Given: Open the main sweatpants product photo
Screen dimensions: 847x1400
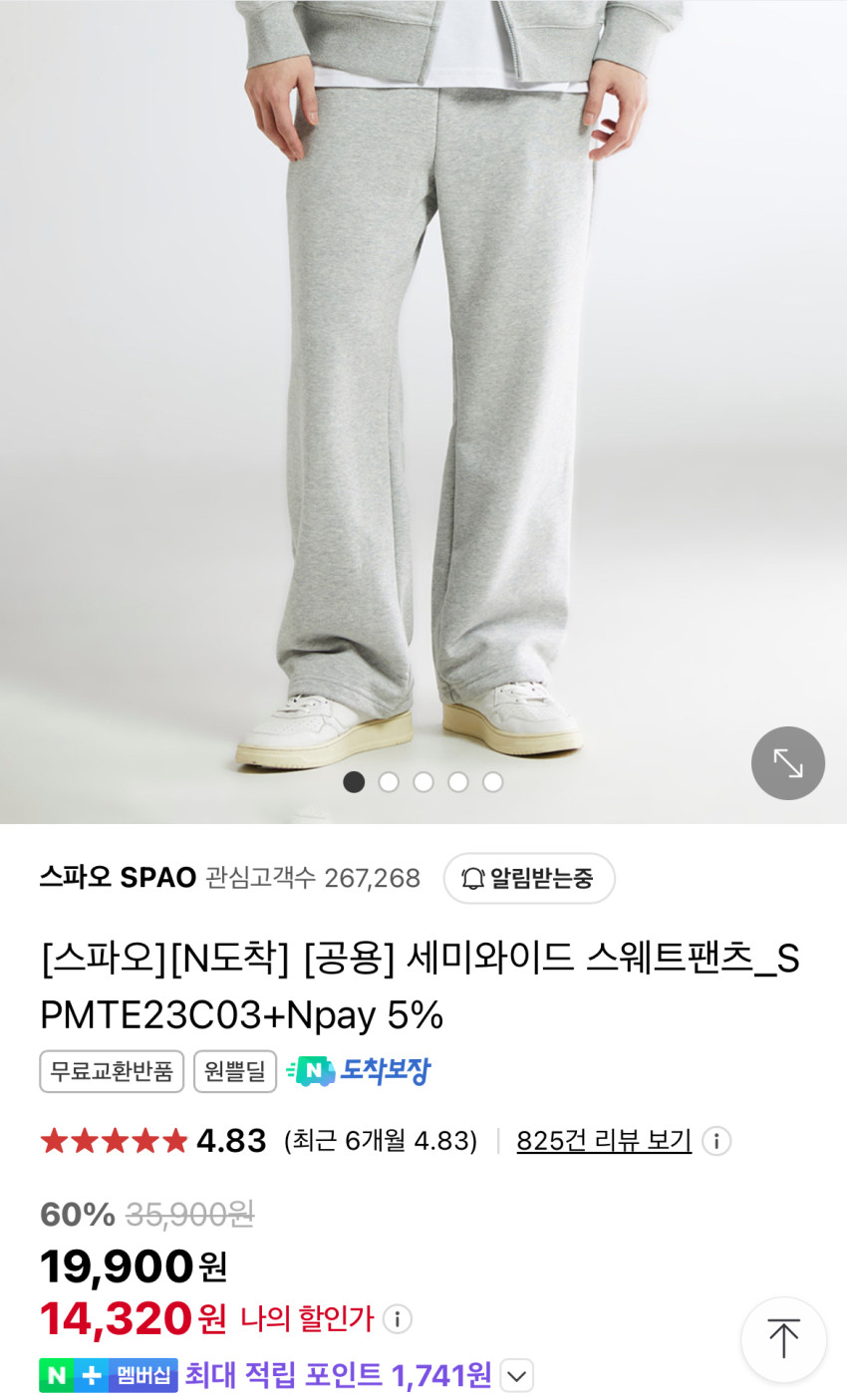Looking at the screenshot, I should (423, 399).
